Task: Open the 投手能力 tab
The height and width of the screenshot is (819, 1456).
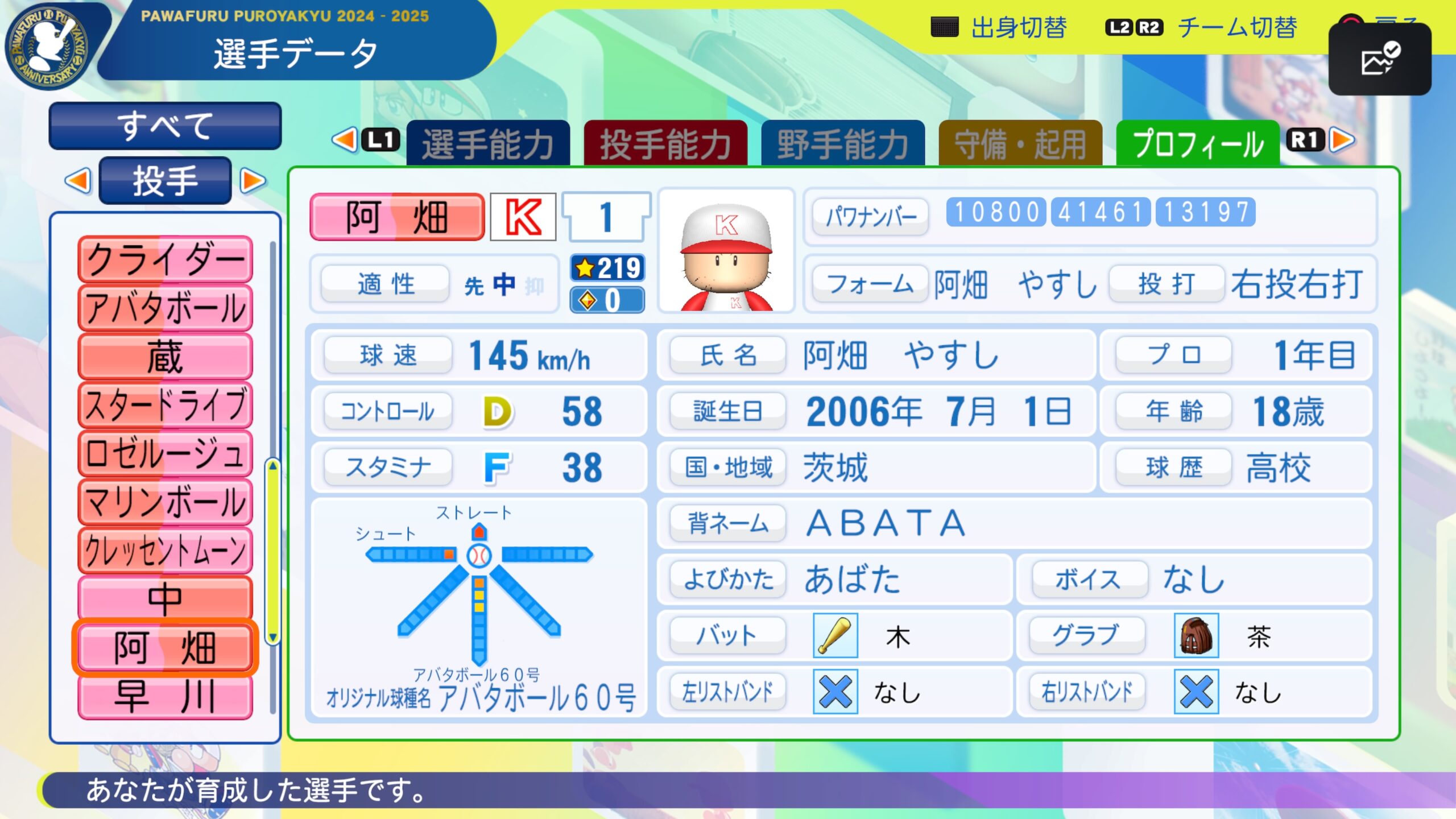Action: [665, 144]
